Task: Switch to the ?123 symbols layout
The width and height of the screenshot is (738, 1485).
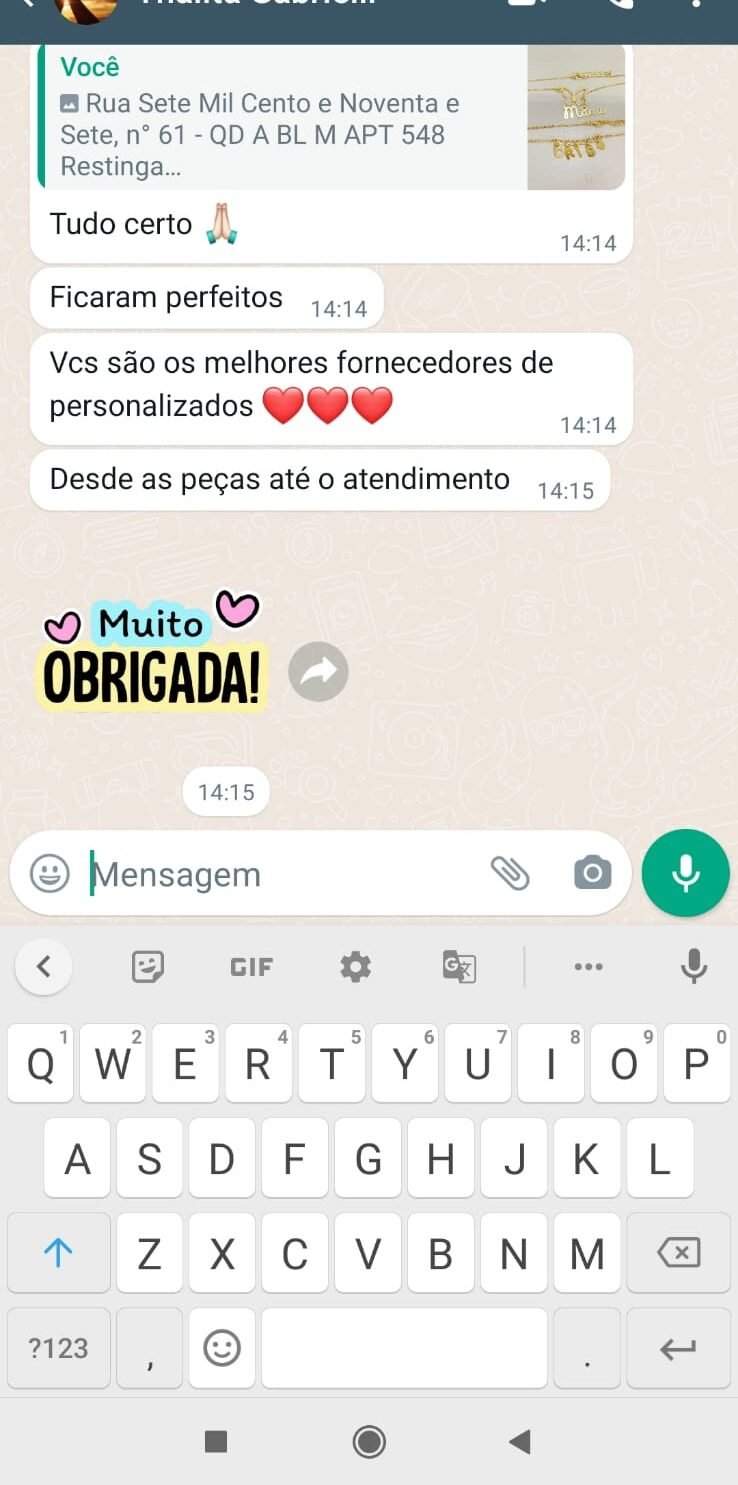Action: 58,1348
